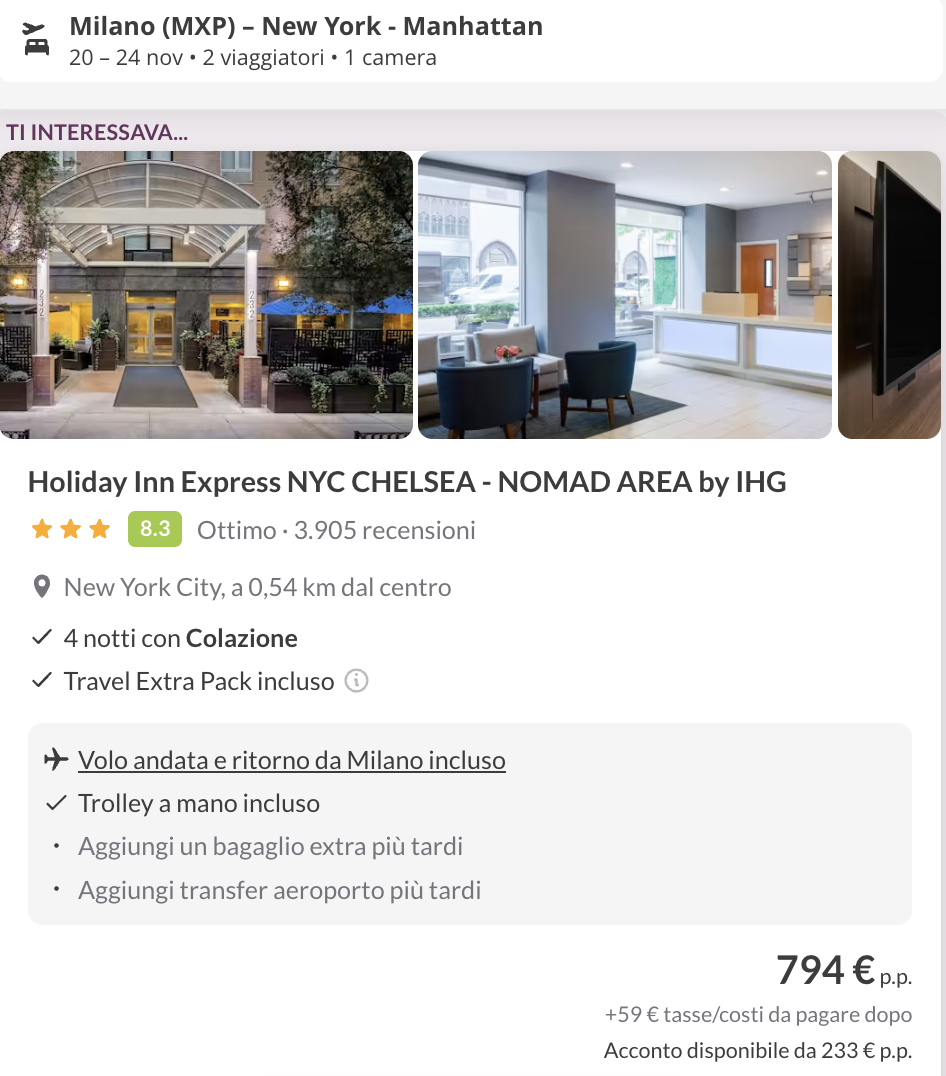Open the Milano–New York search summary
Viewport: 946px width, 1076px height.
tap(306, 41)
